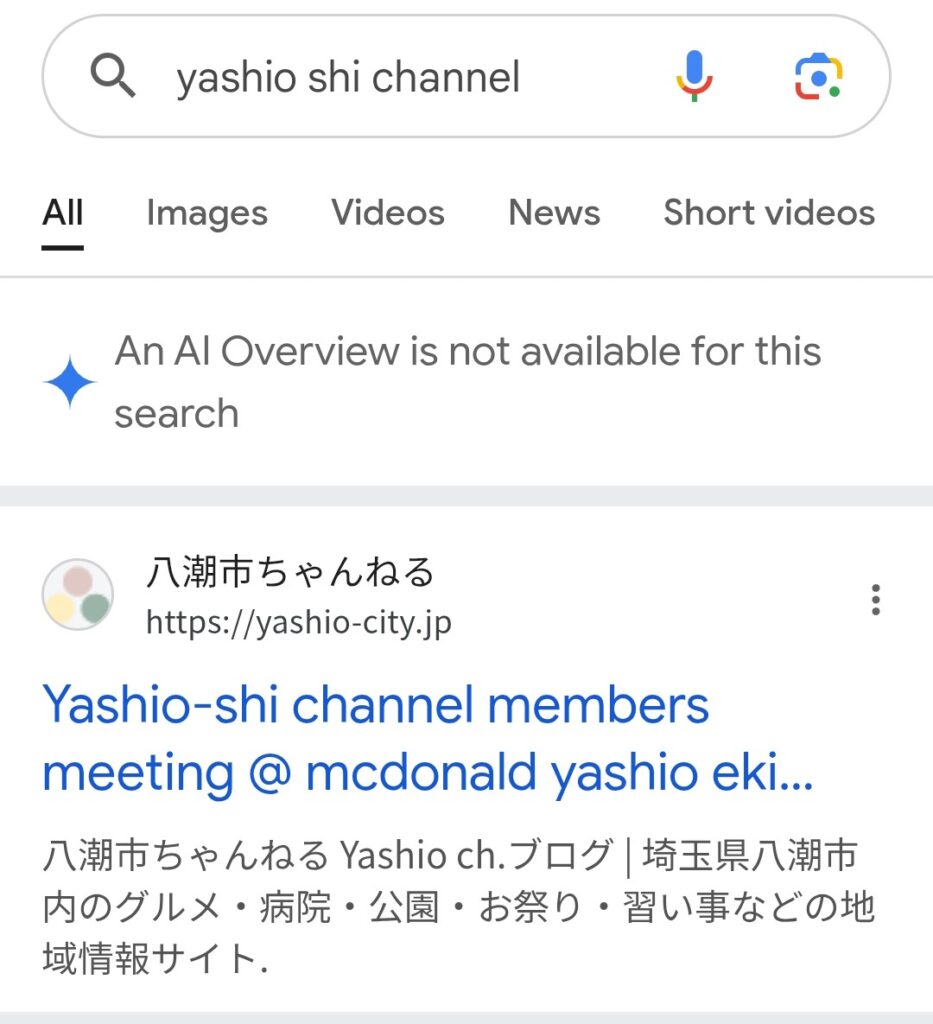Open the yashio-city.jp site header
Viewport: 933px width, 1024px height.
(x=290, y=597)
